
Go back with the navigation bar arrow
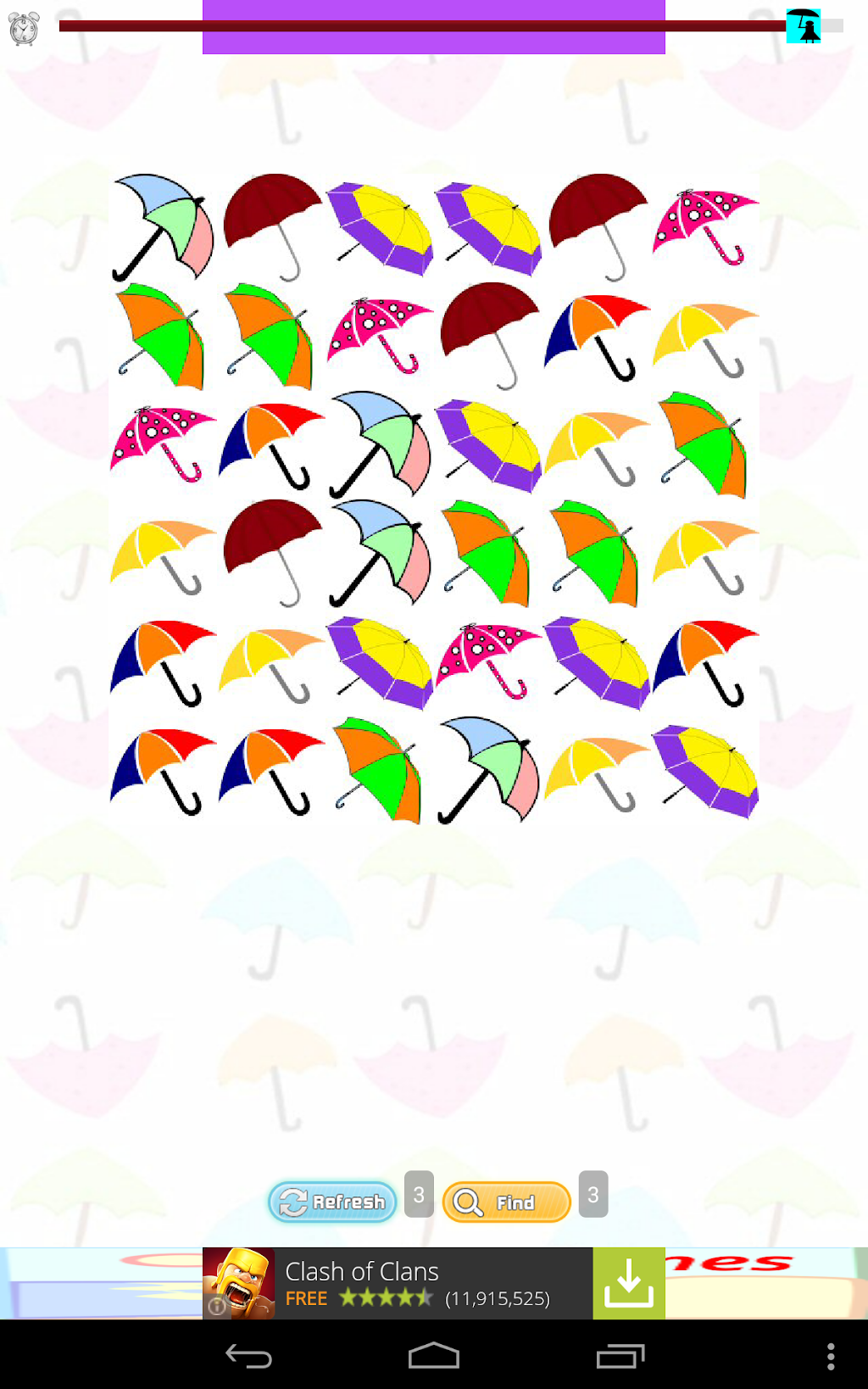(248, 1357)
